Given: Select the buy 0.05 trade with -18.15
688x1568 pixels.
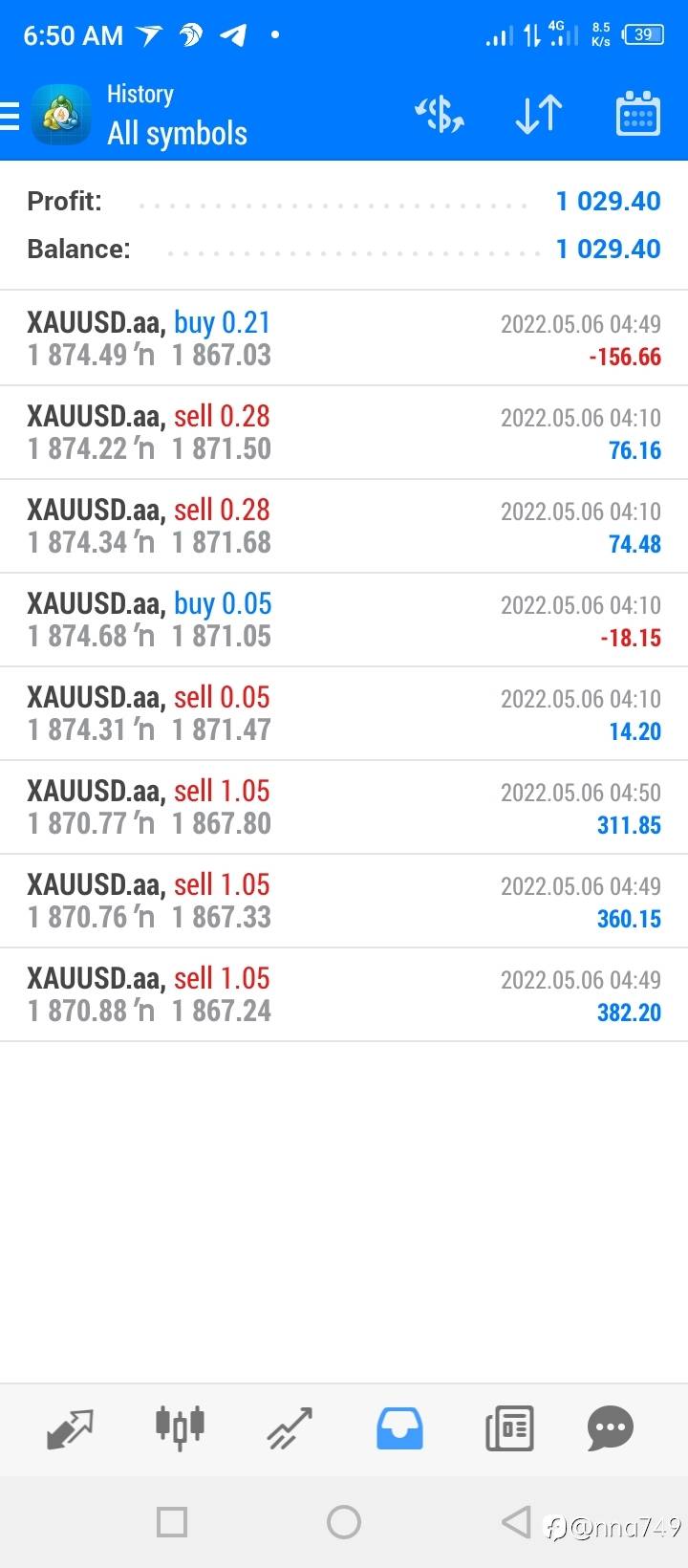Looking at the screenshot, I should point(344,621).
